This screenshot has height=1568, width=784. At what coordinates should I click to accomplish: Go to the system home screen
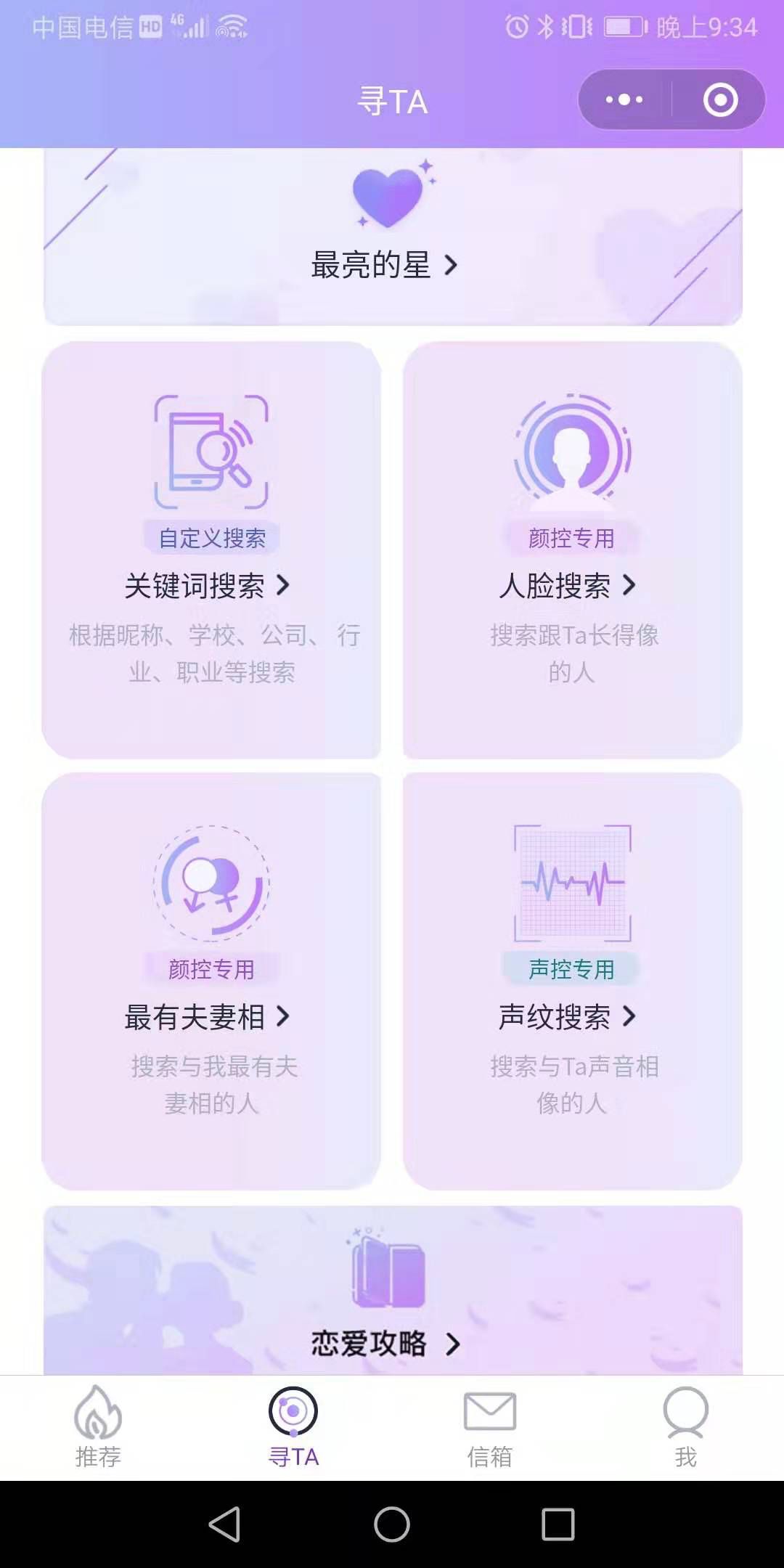click(x=392, y=1524)
